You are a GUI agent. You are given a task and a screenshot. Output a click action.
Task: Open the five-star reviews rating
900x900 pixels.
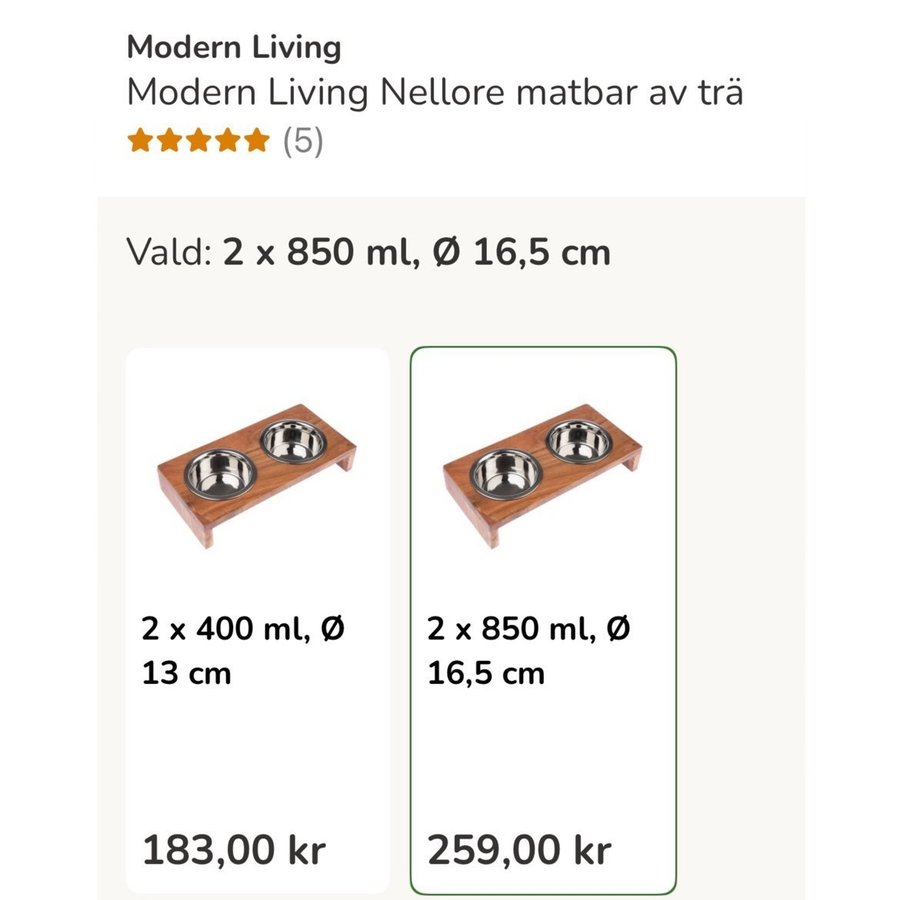pos(225,141)
